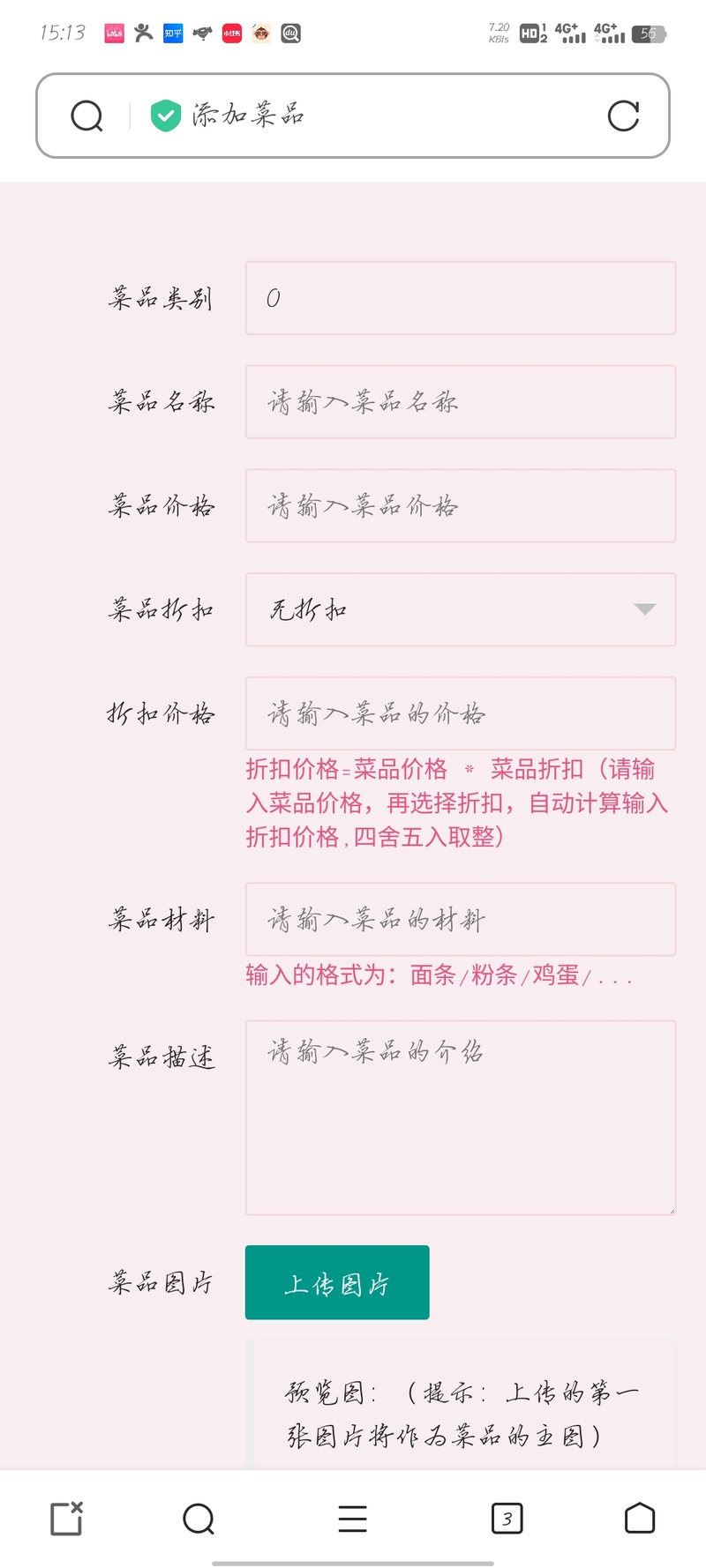706x1568 pixels.
Task: Focus the 菜品价格 input field
Action: (461, 506)
